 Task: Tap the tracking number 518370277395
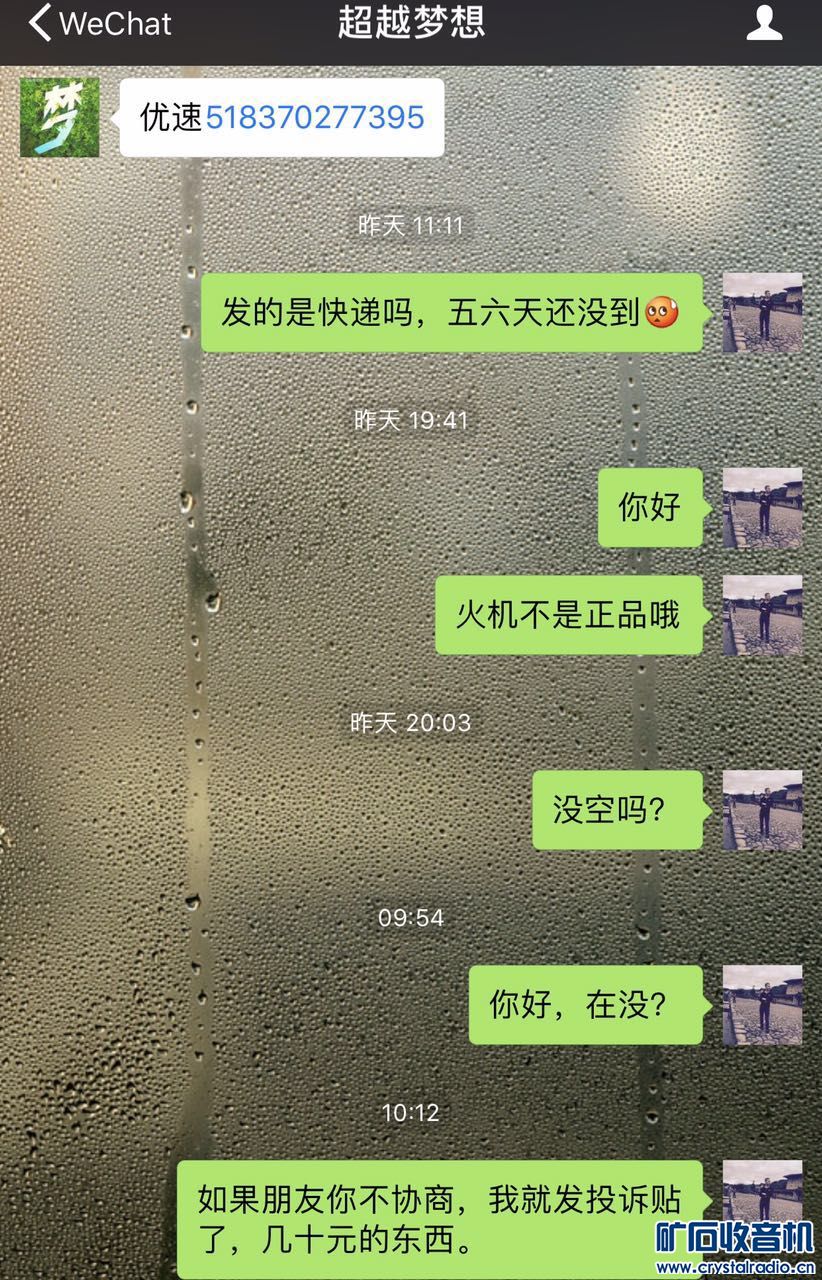[x=315, y=117]
